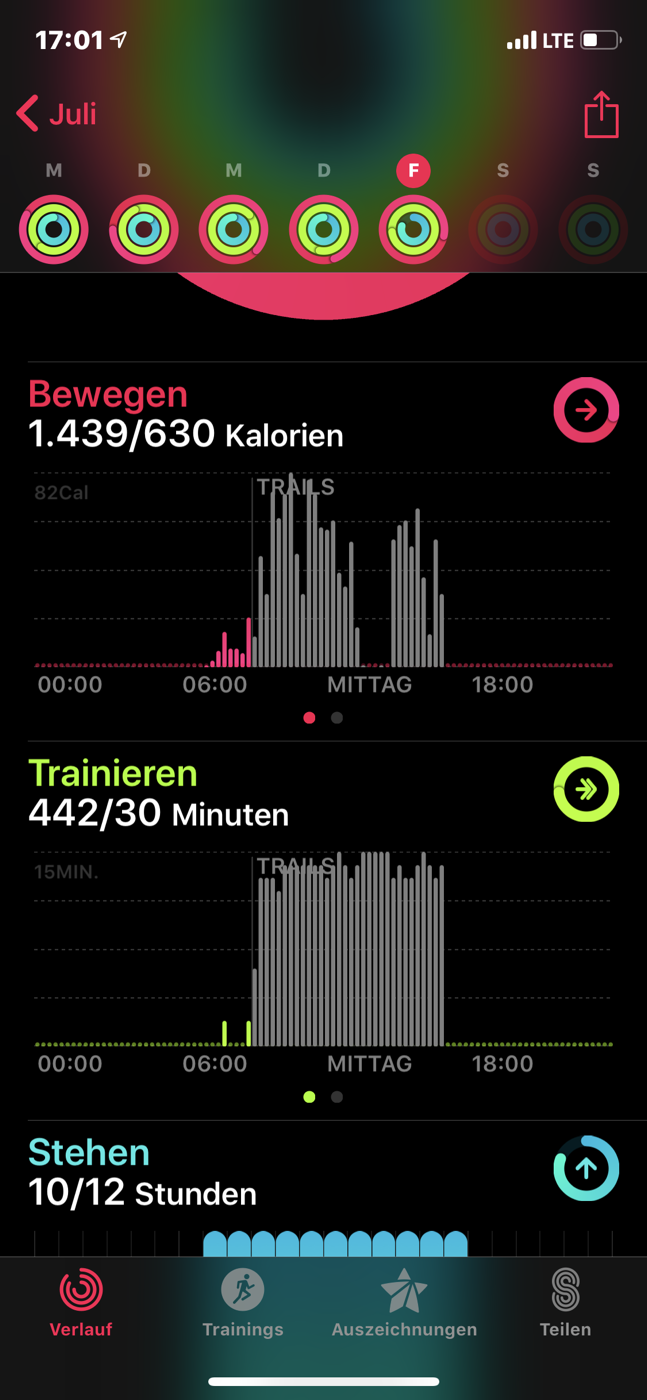Select Saturday's activity rings
The width and height of the screenshot is (647, 1400).
(x=503, y=229)
